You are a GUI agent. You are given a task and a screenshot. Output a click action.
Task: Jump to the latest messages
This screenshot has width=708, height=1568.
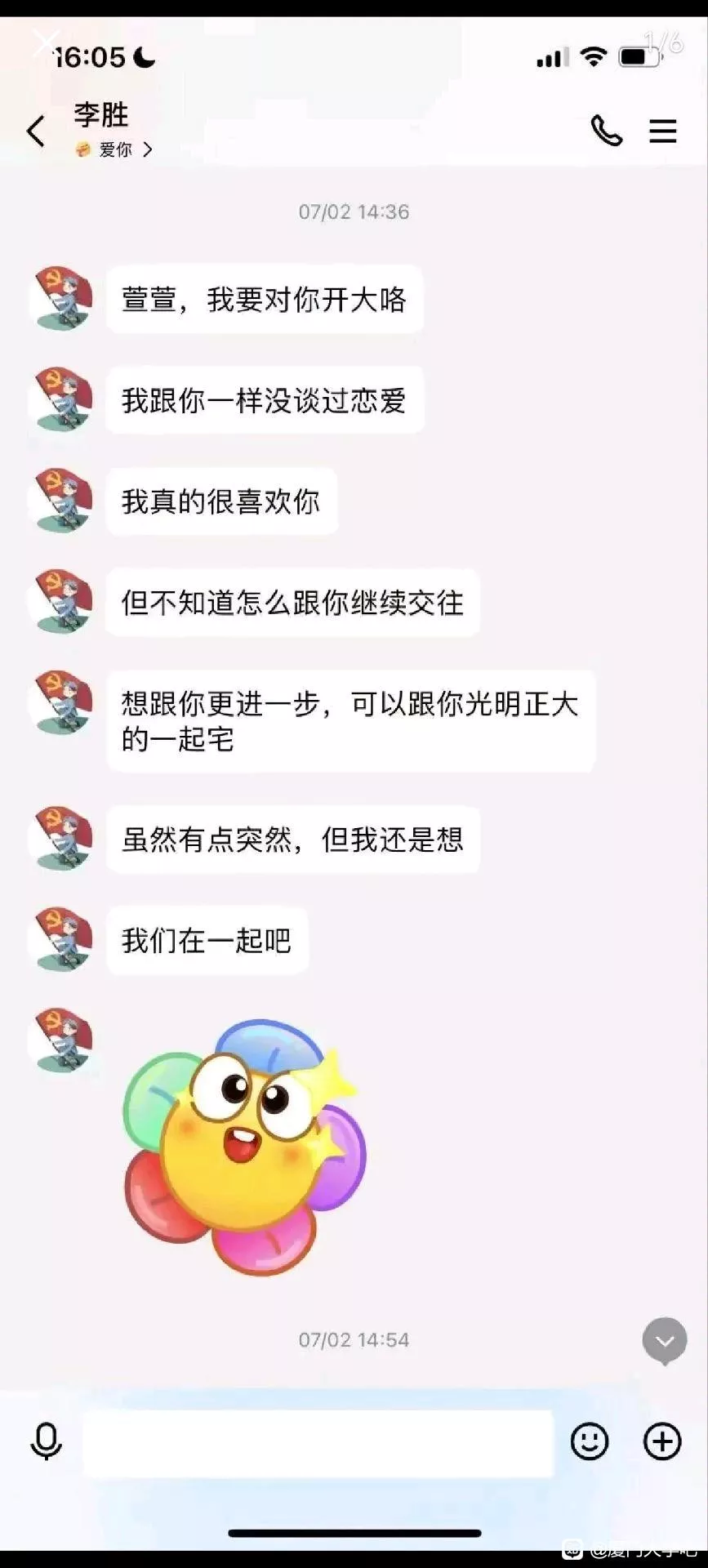click(664, 1340)
